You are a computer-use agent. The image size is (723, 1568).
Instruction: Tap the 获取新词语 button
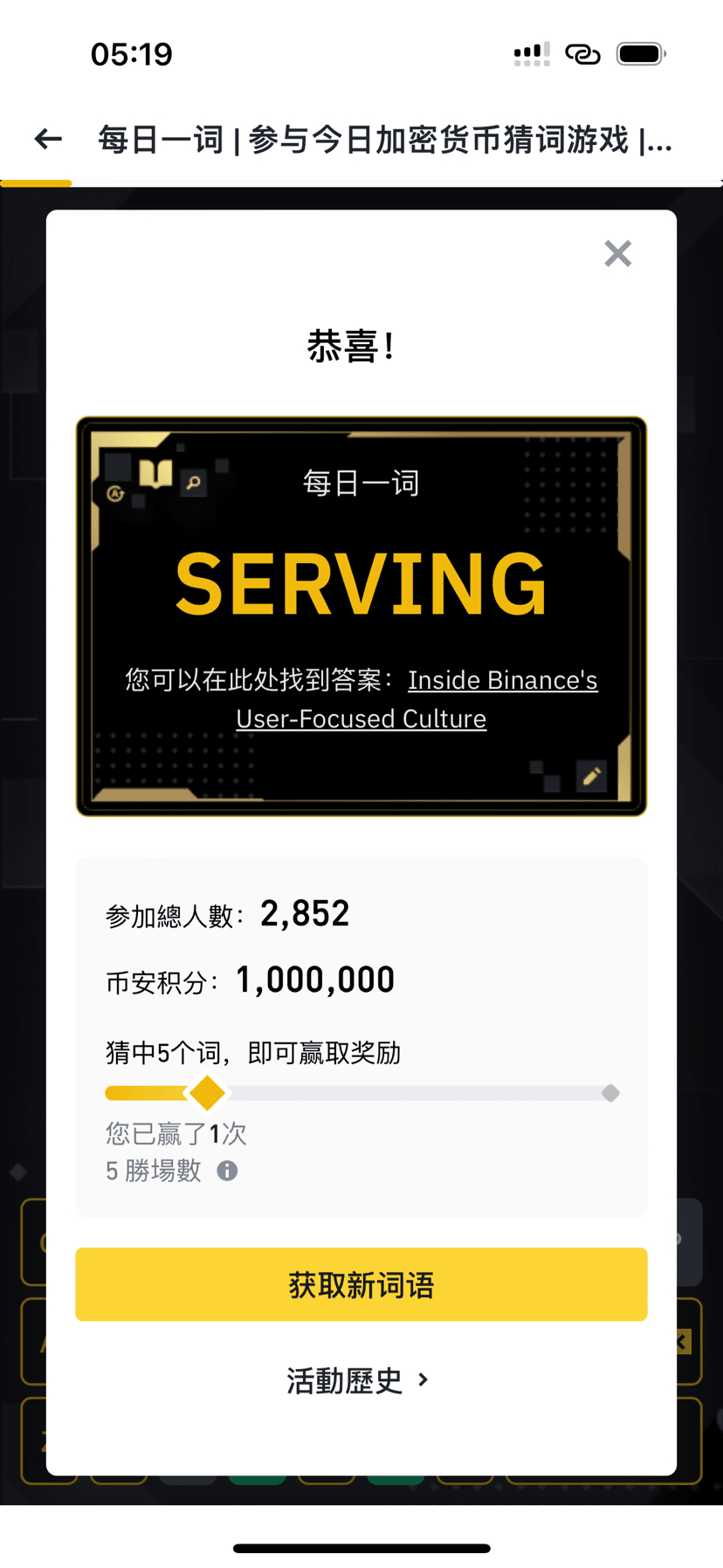(361, 1284)
